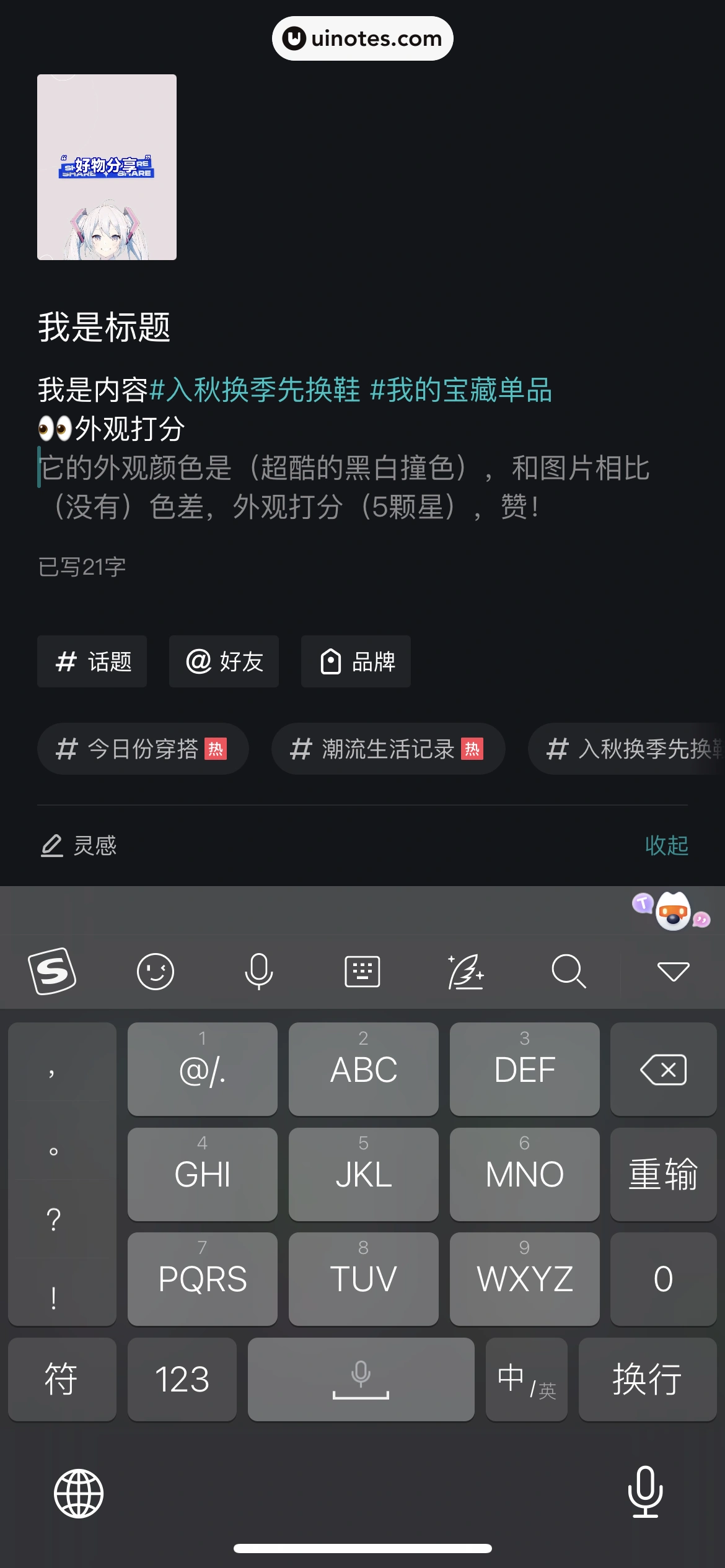This screenshot has width=725, height=1568.
Task: Click the 好物分享 cover thumbnail
Action: coord(107,166)
